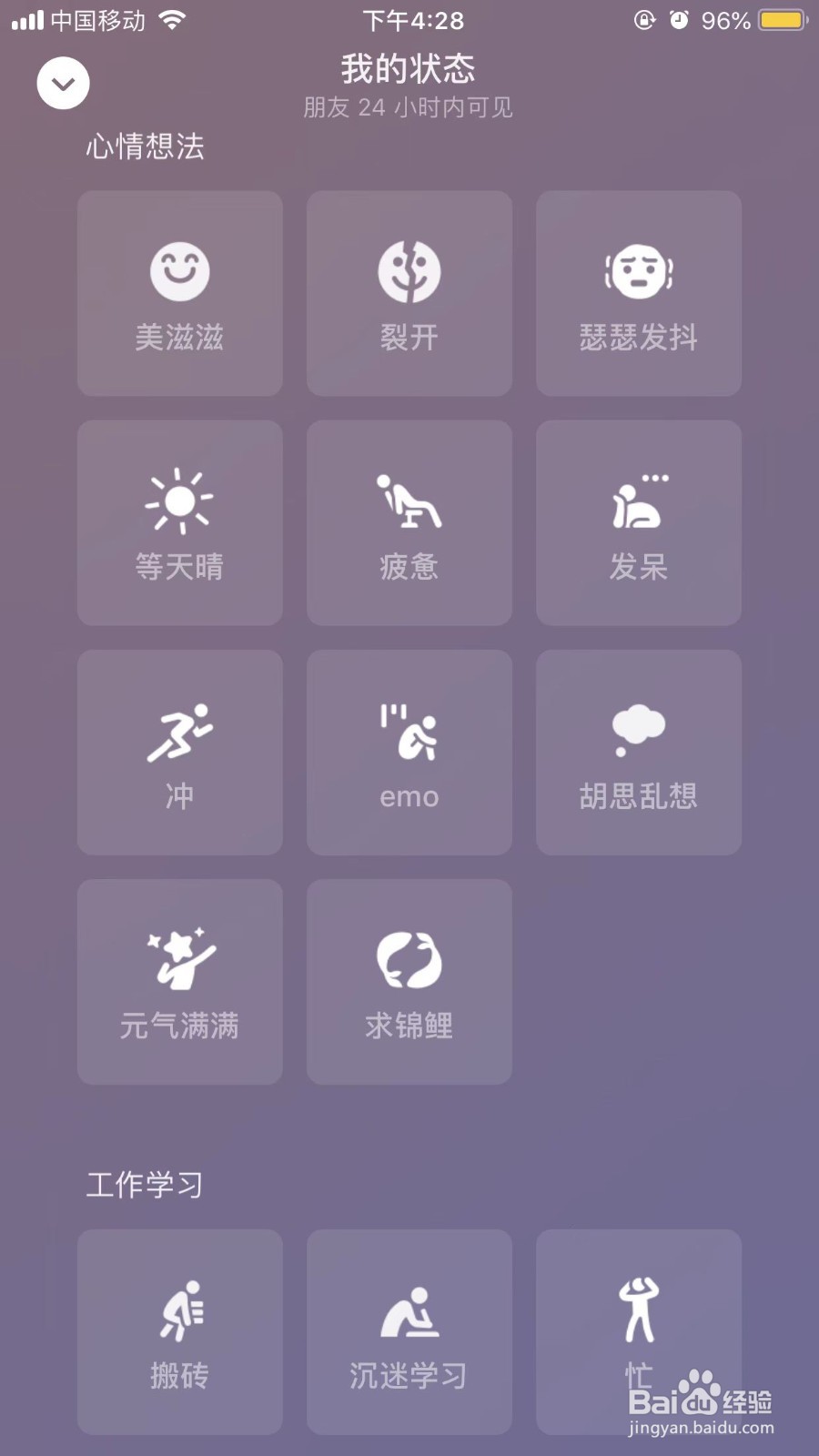The height and width of the screenshot is (1456, 819).
Task: Collapse the status page with the down chevron
Action: coord(63,83)
